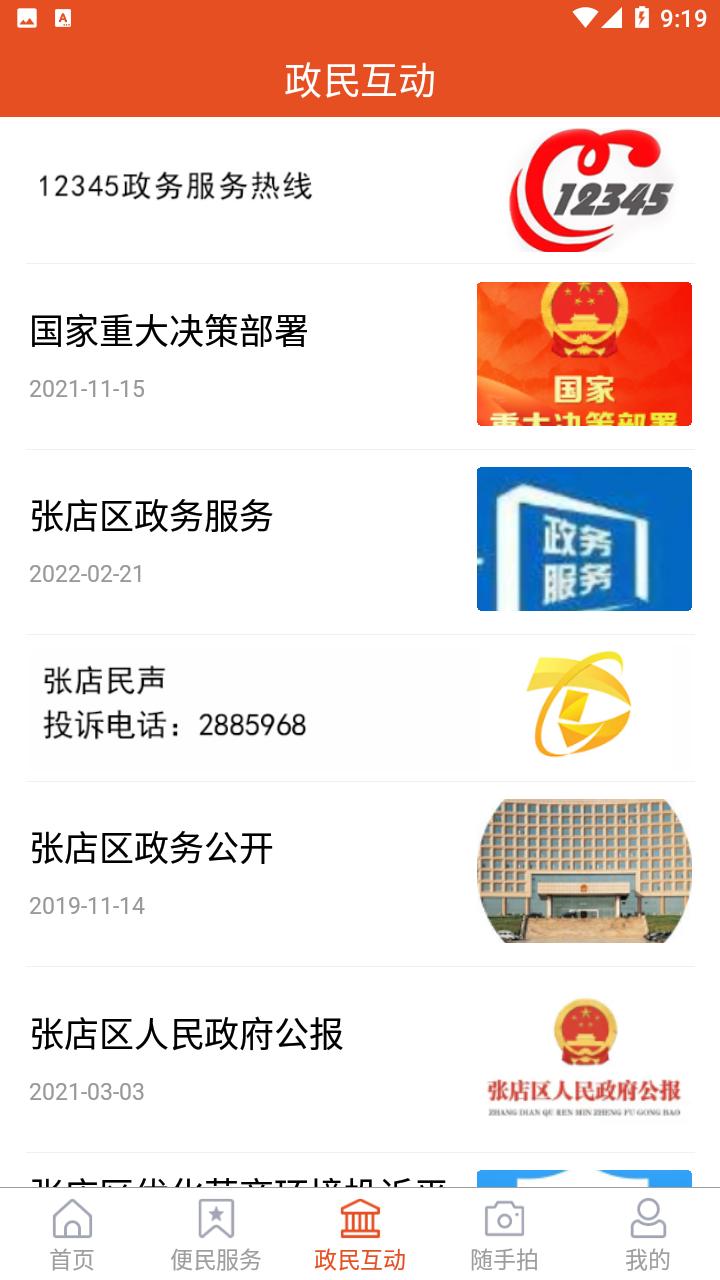Switch to the 我的 profile tab
Screen dimensions: 720x1280
coord(647,1235)
